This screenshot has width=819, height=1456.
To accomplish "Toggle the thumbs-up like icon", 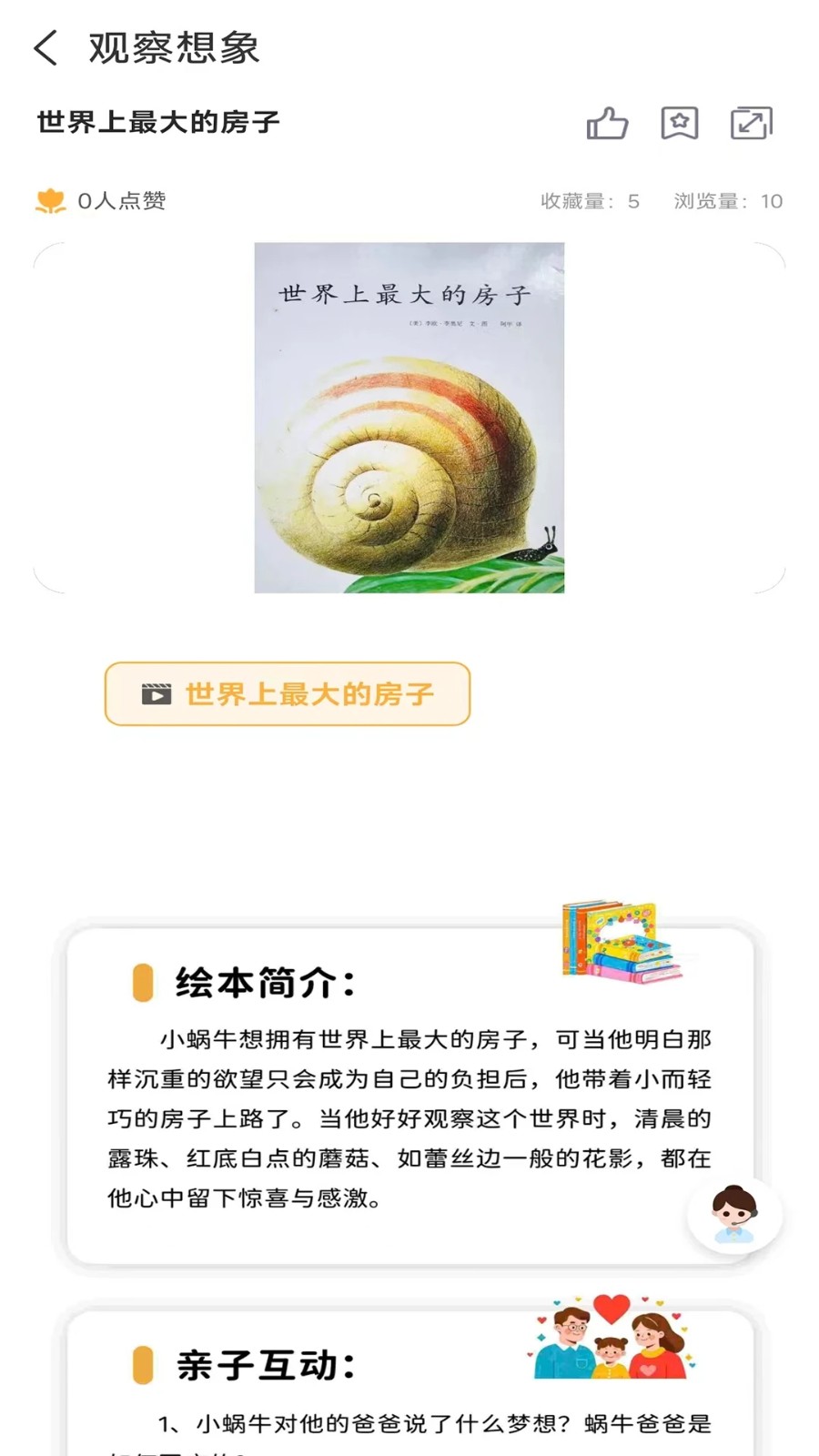I will 608,123.
